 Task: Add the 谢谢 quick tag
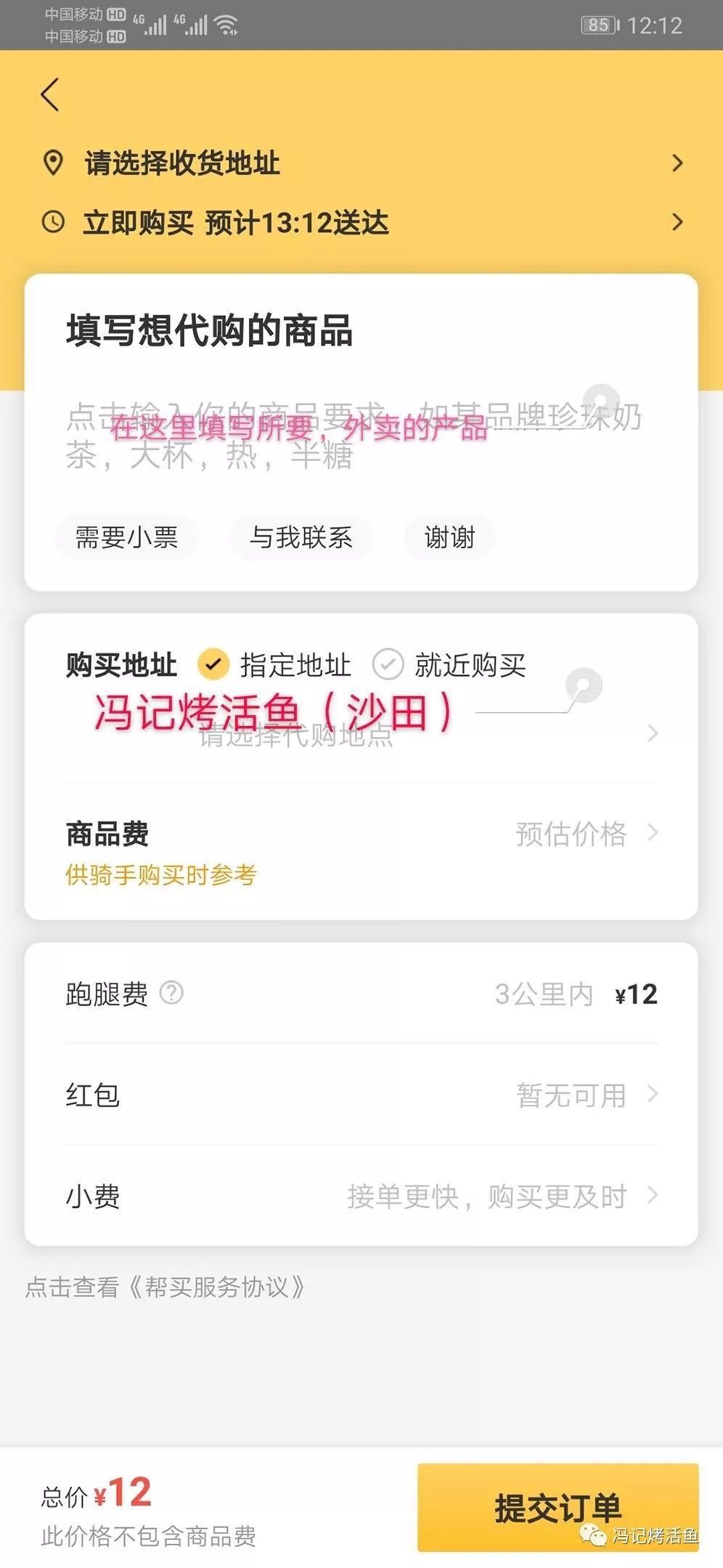[x=449, y=538]
